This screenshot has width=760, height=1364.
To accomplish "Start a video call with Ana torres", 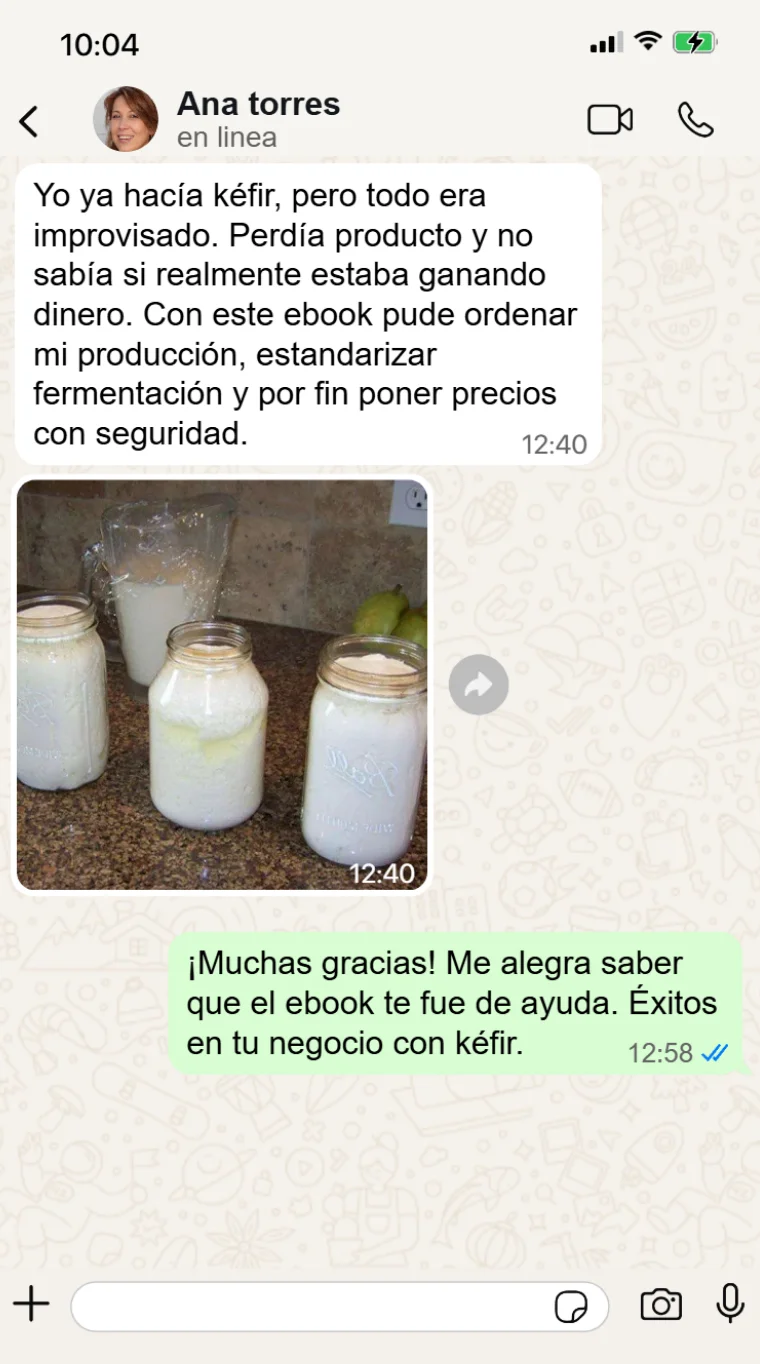I will pos(611,117).
